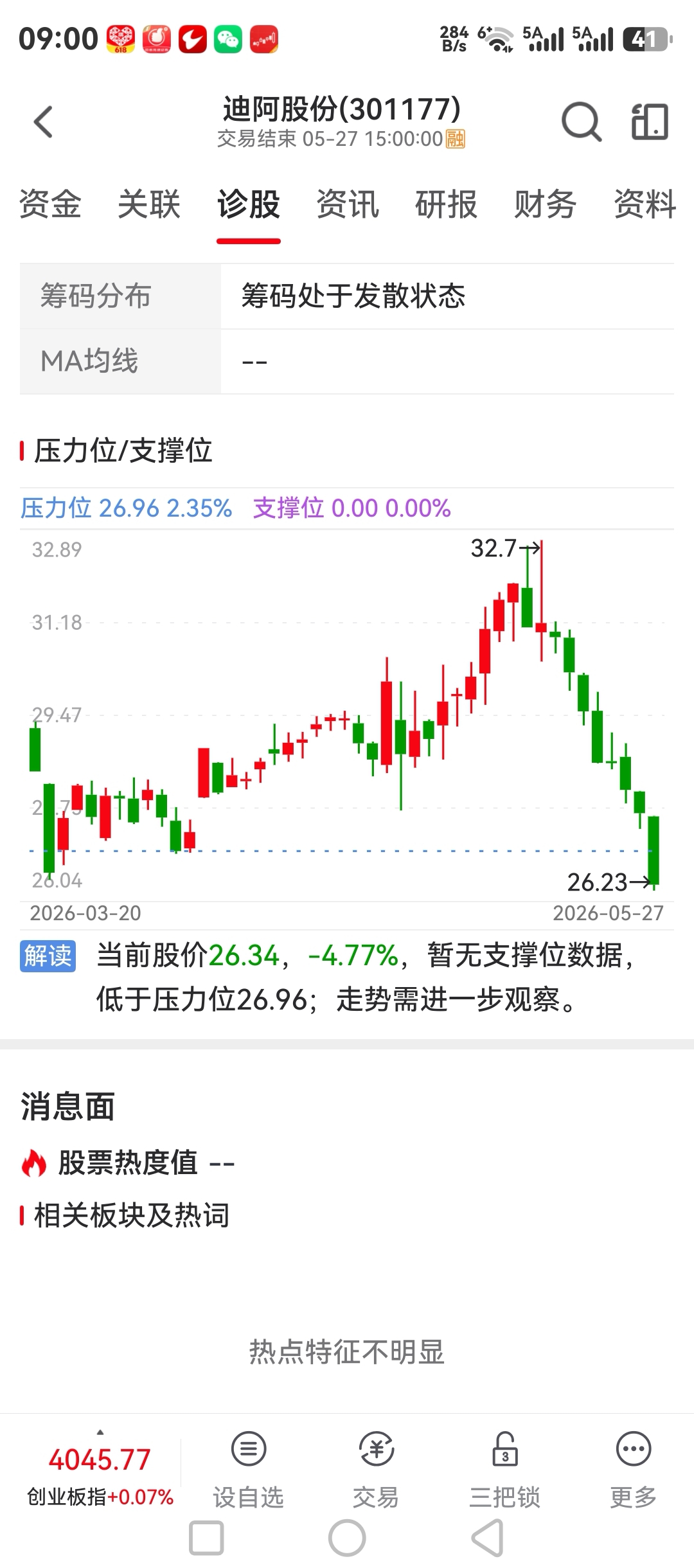Switch to the 关联 tab

[x=149, y=204]
